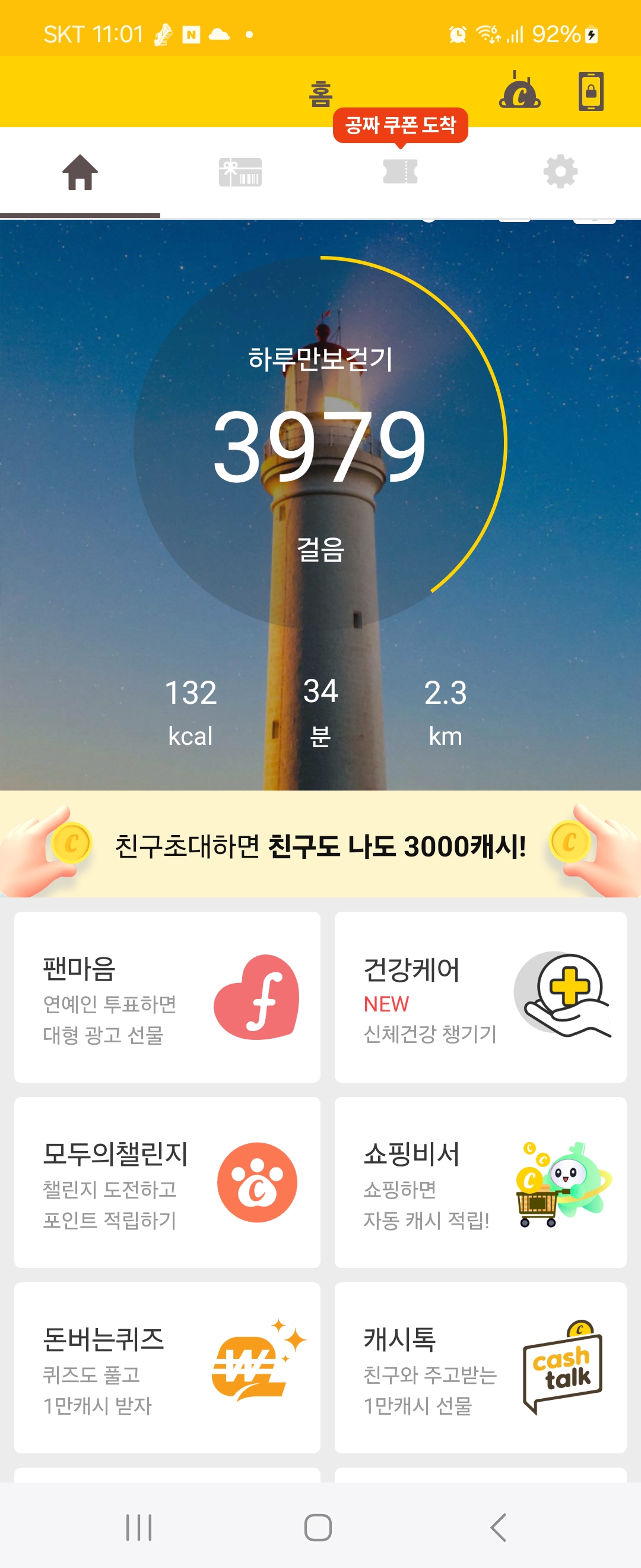641x1568 pixels.
Task: Open the 팬마음 card
Action: tap(167, 997)
